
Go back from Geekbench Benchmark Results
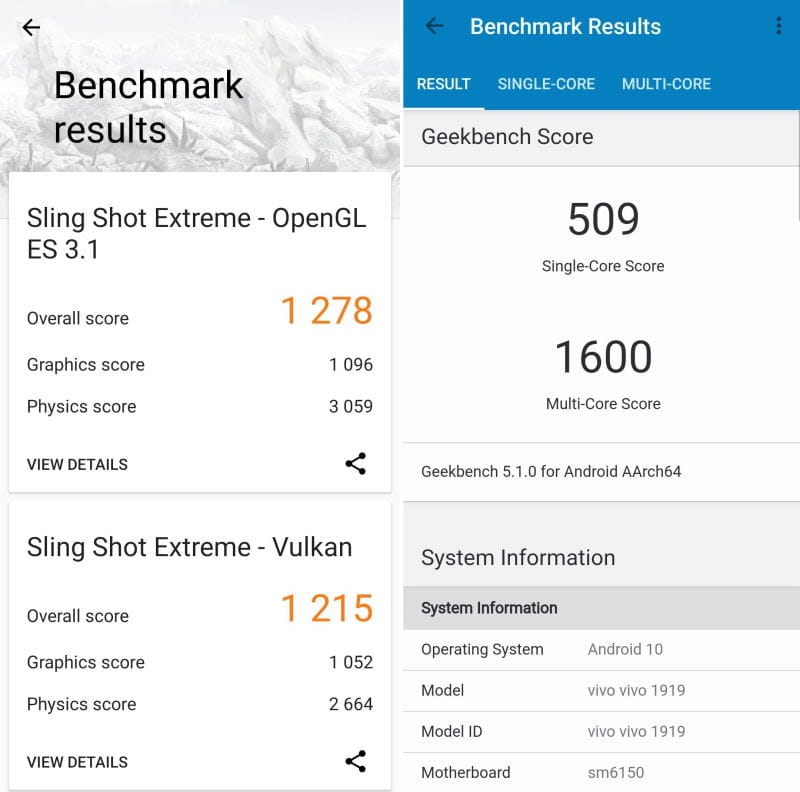(434, 27)
